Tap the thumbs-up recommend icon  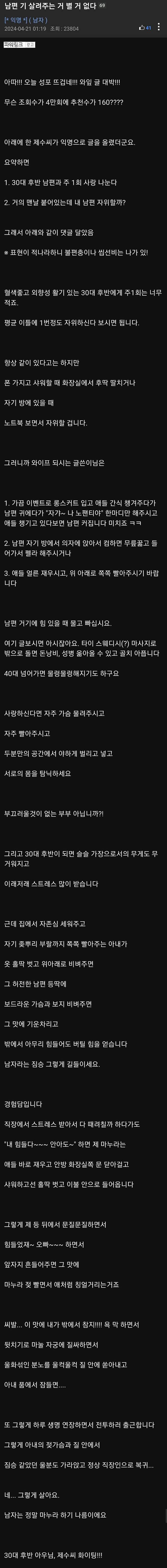[x=142, y=27]
